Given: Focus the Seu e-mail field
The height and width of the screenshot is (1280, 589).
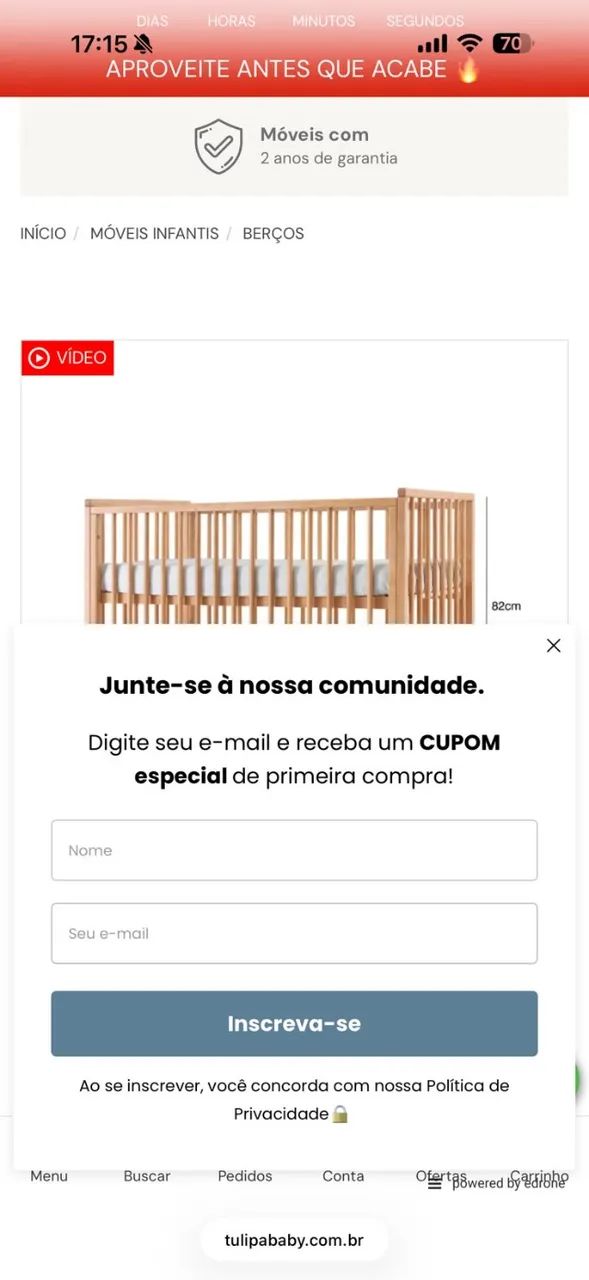Looking at the screenshot, I should click(x=294, y=933).
